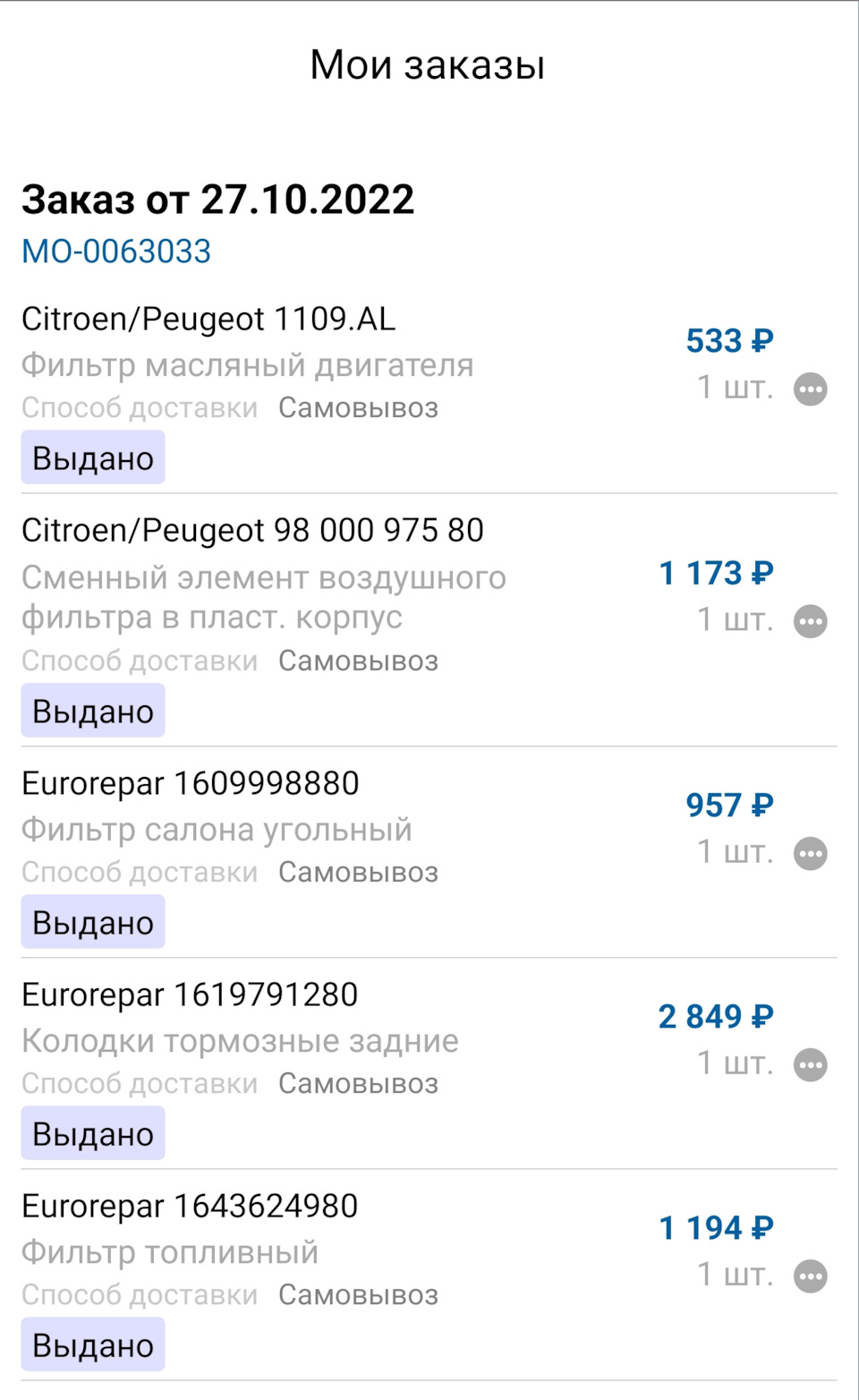Open more options for Eurorepar 1643624980
This screenshot has width=859, height=1400.
[x=811, y=1276]
